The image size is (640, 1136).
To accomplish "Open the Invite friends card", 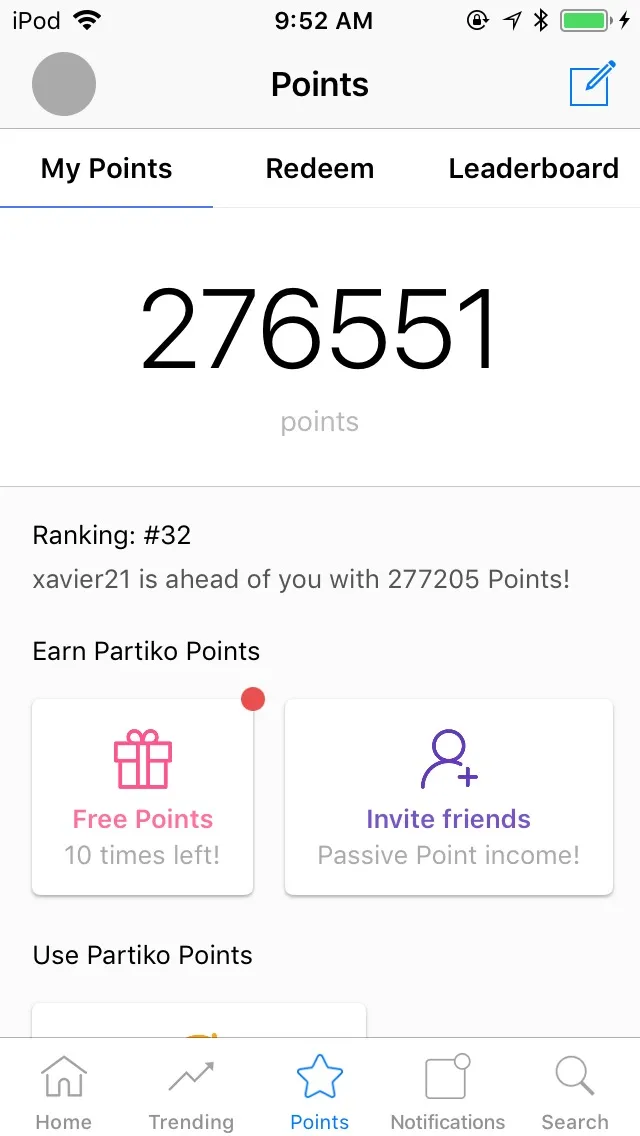I will [449, 797].
